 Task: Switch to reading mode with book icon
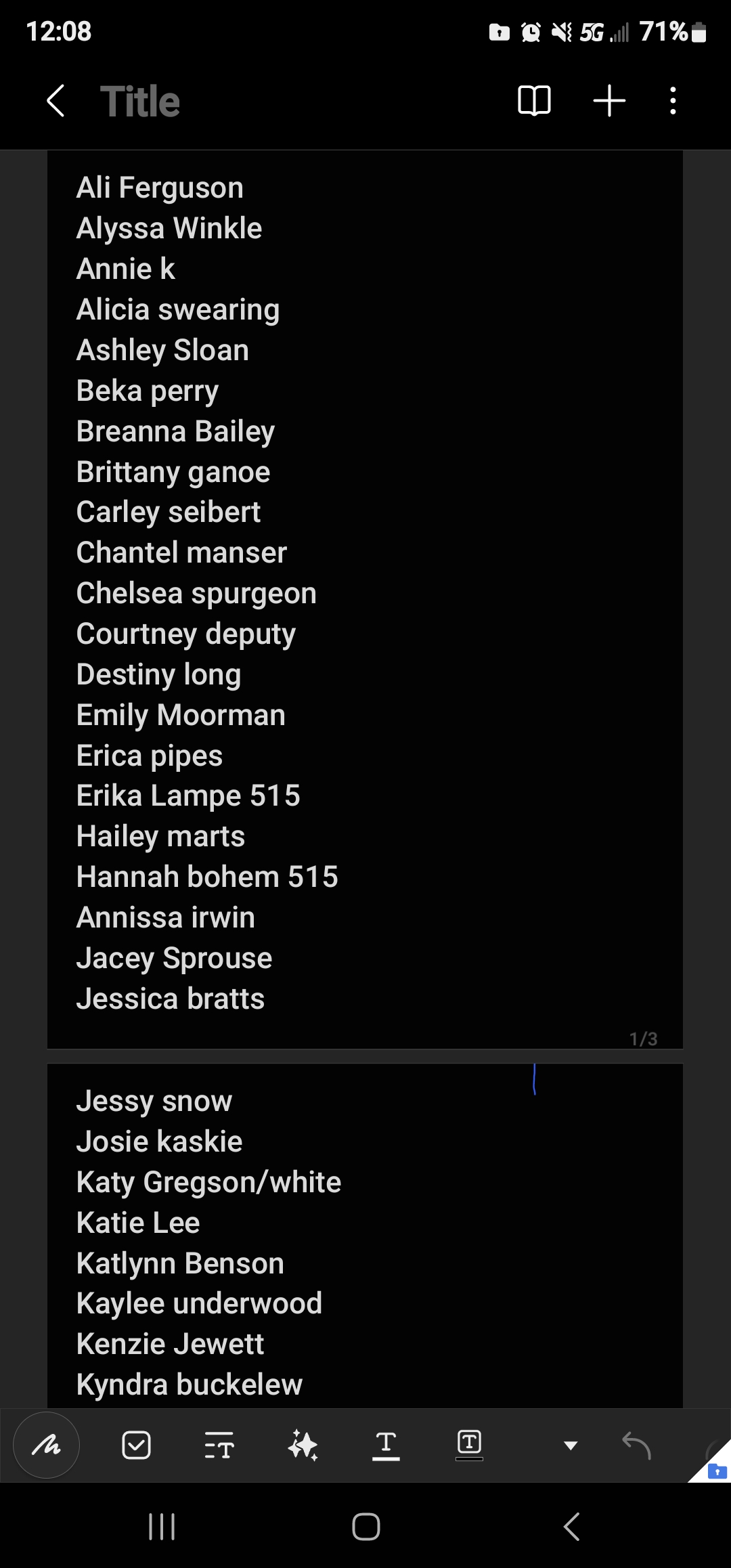(534, 101)
